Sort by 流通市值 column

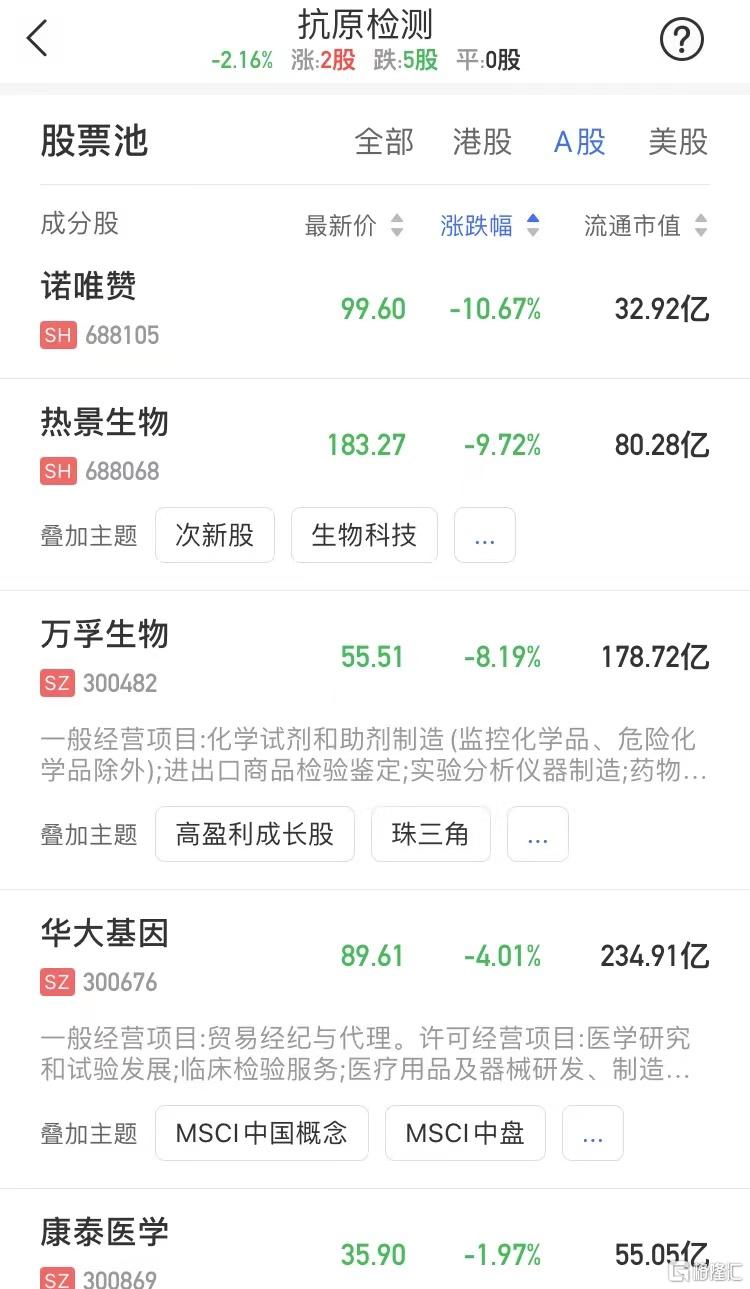pyautogui.click(x=646, y=225)
